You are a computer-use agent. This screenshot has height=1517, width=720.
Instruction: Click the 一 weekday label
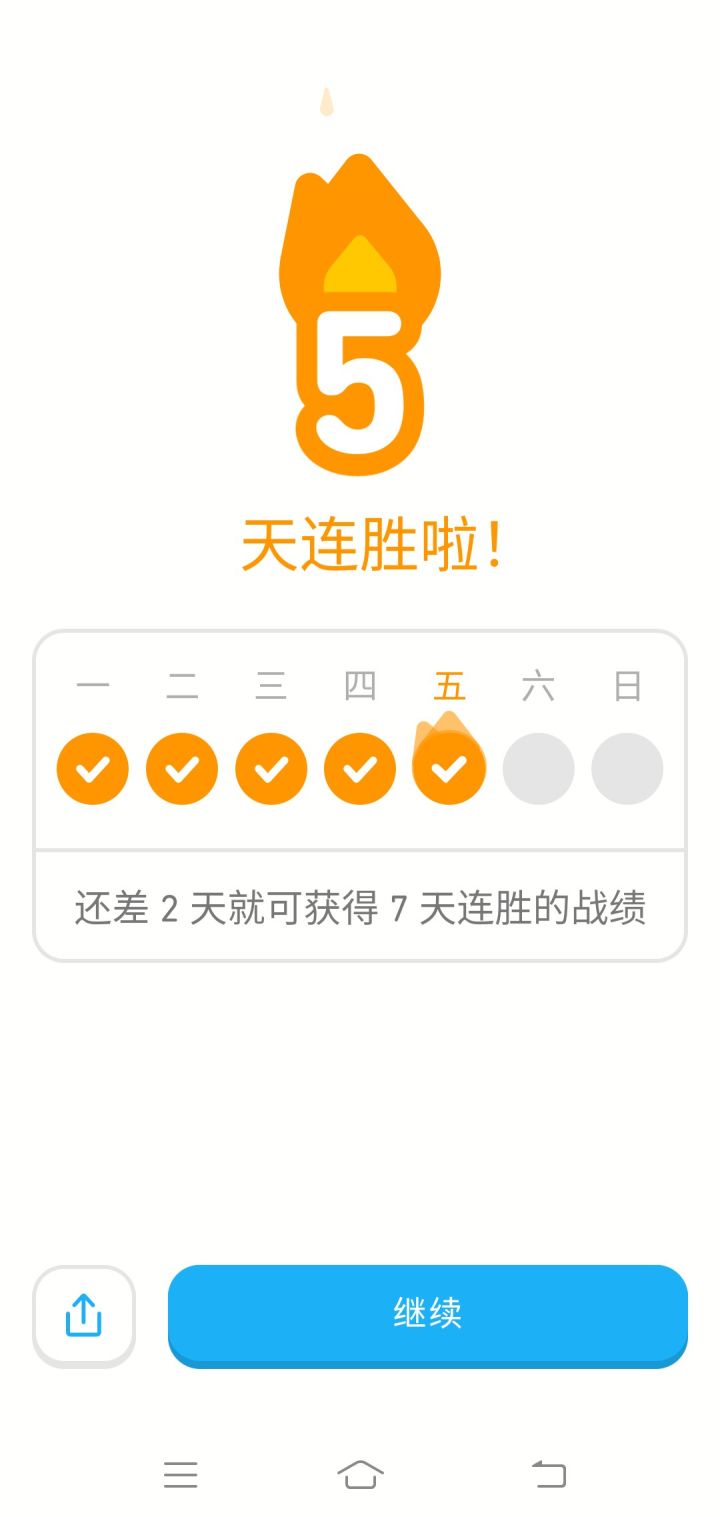click(x=92, y=685)
